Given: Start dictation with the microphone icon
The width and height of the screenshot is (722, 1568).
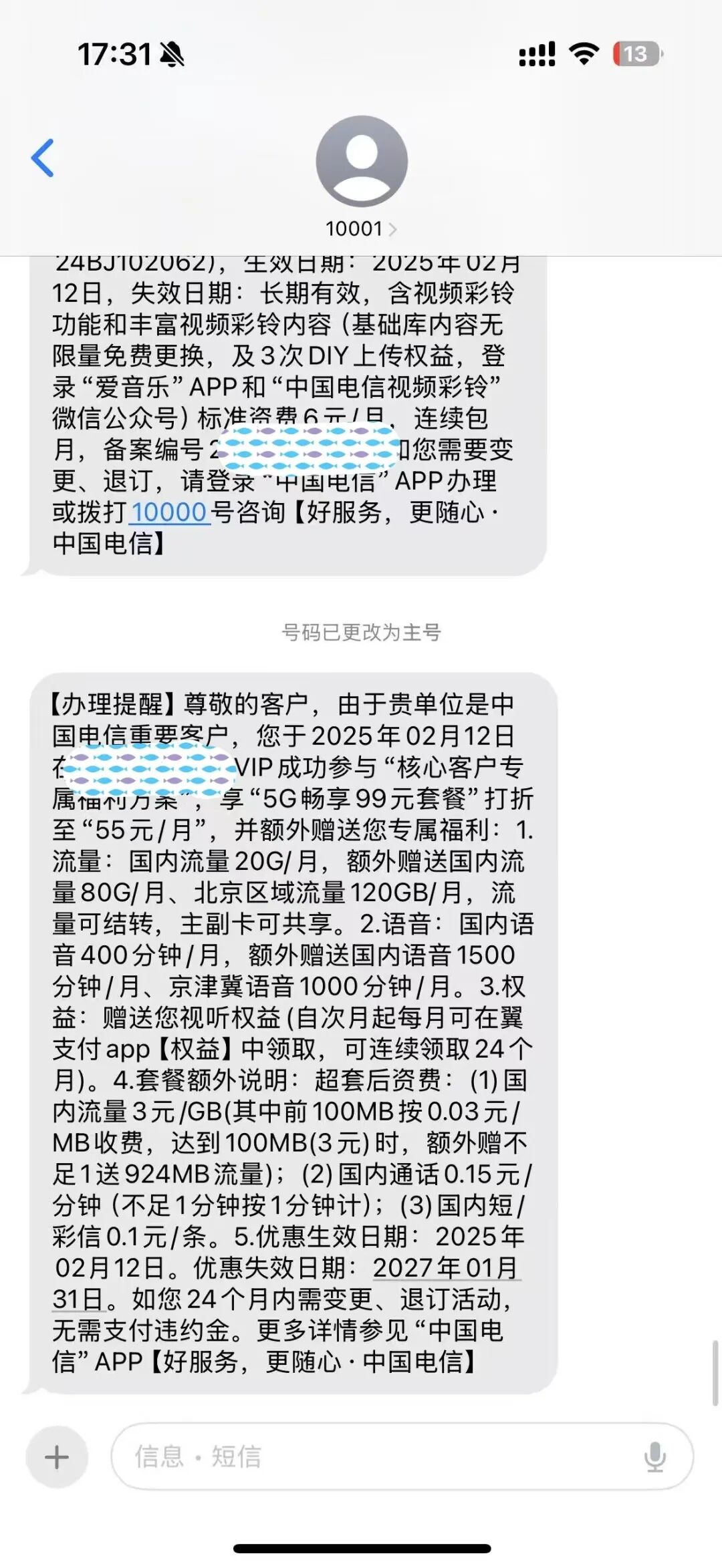Looking at the screenshot, I should tap(654, 1456).
